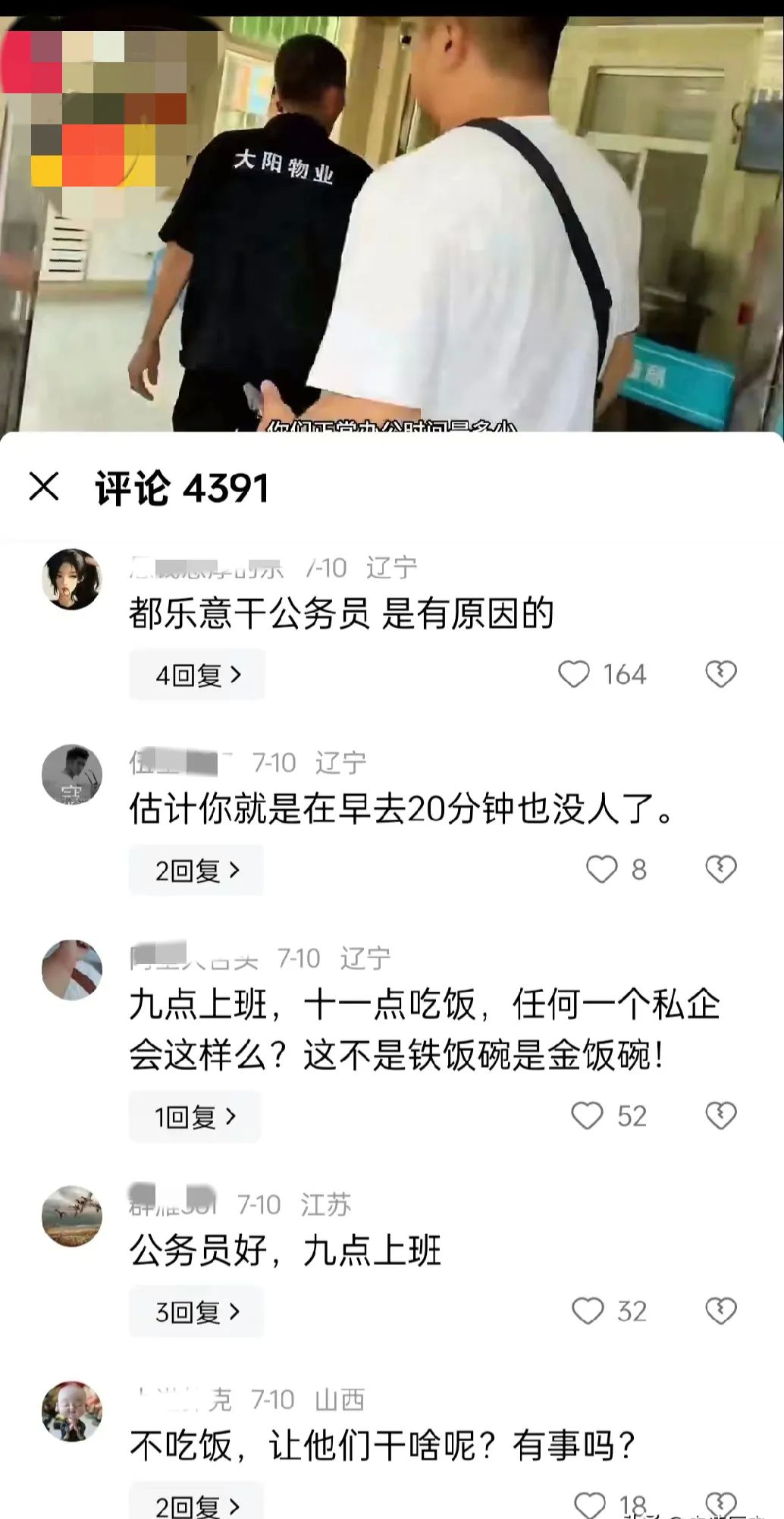Dislike the 都乐意干公务员 comment
Viewport: 784px width, 1519px height.
(720, 673)
